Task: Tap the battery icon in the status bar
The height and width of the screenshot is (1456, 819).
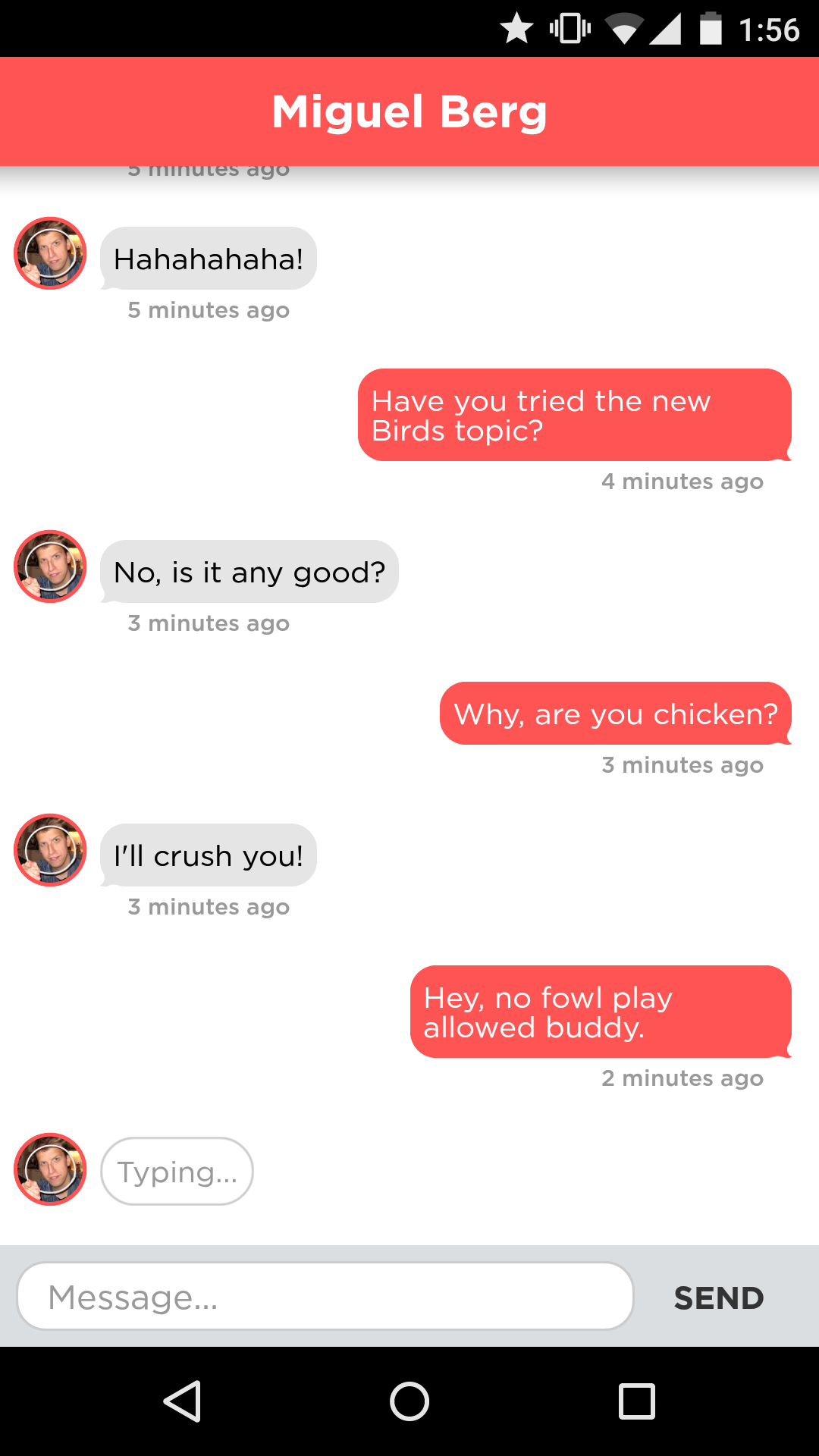Action: [712, 29]
